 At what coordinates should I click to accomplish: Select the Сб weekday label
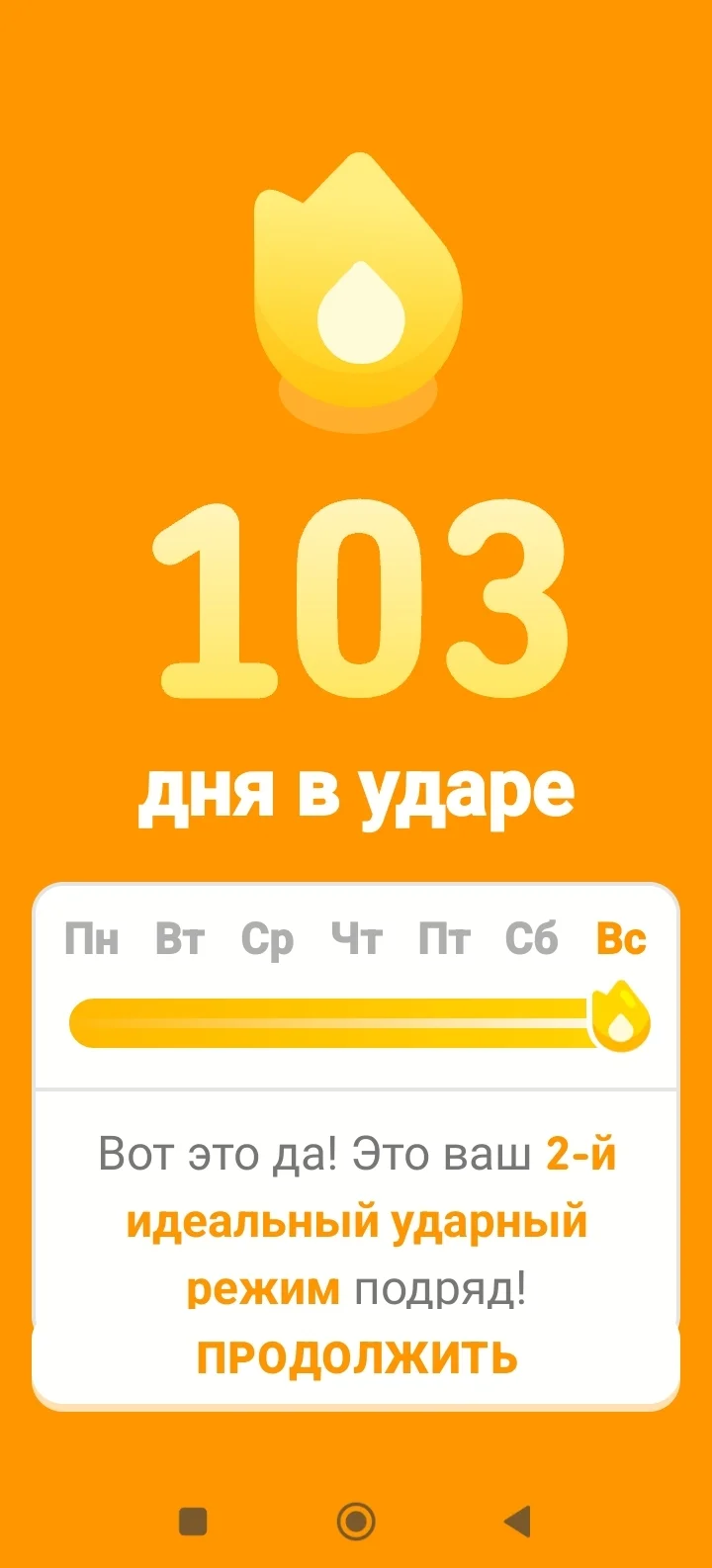(532, 939)
